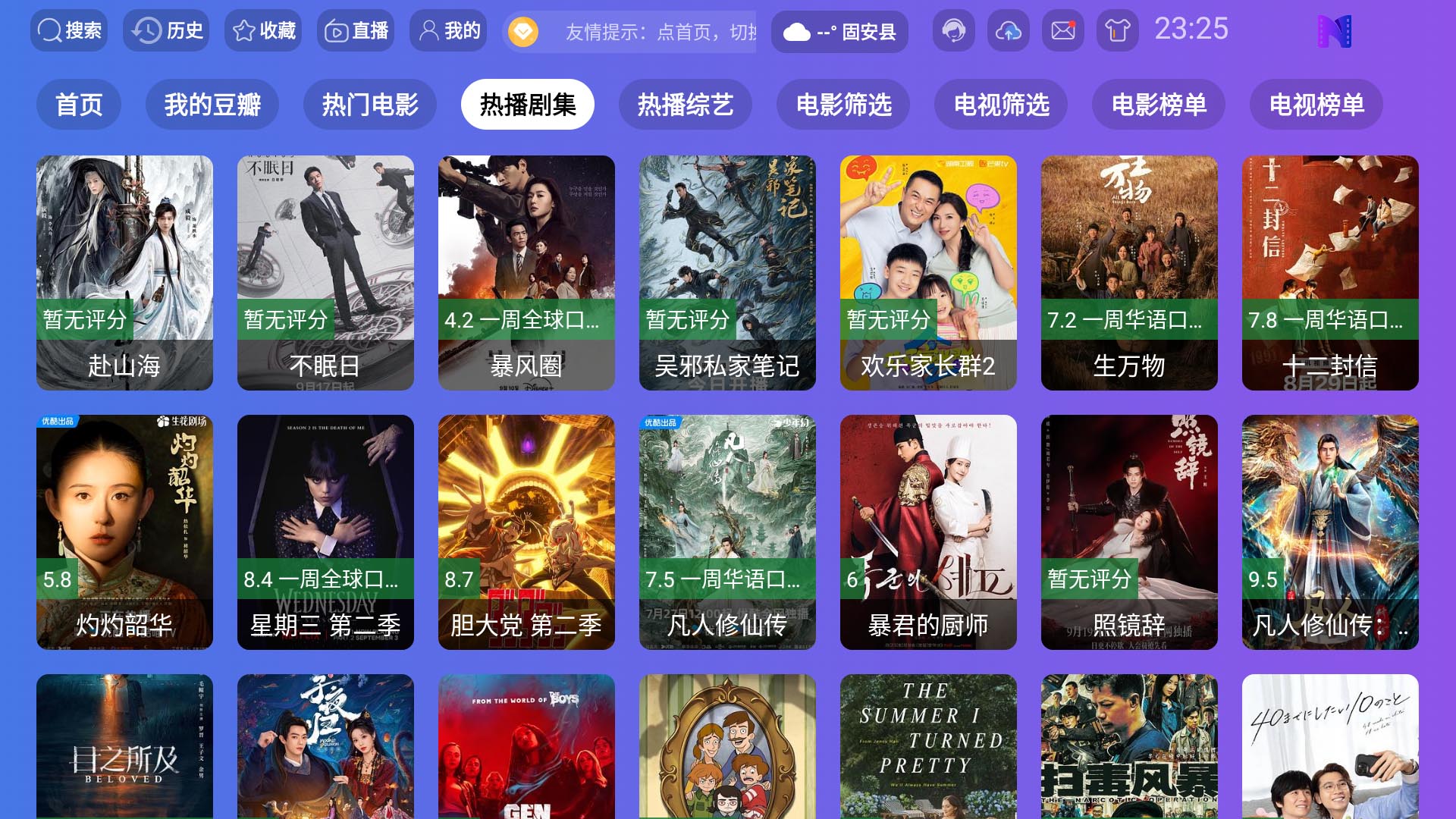Open 收藏 favorites

click(x=263, y=31)
